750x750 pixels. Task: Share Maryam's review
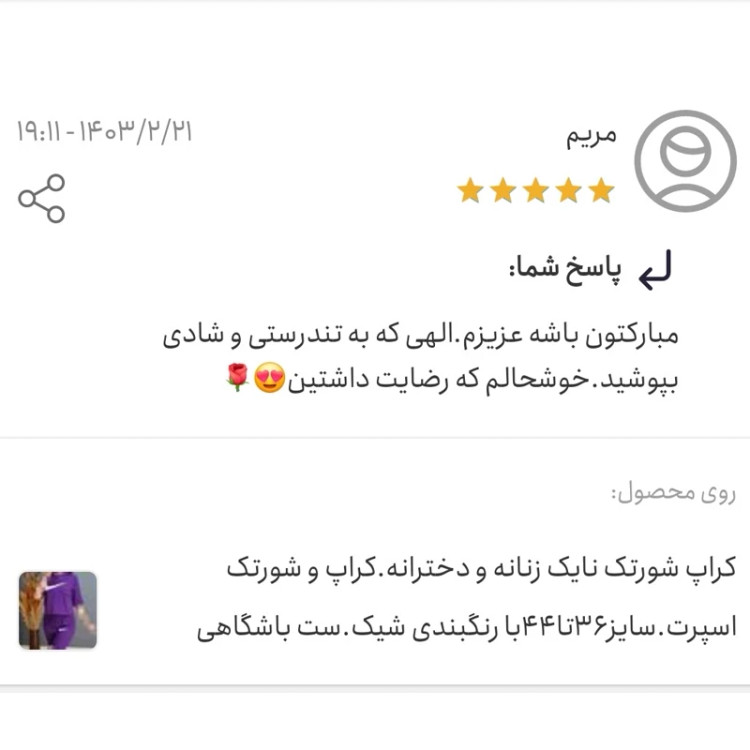click(x=42, y=198)
